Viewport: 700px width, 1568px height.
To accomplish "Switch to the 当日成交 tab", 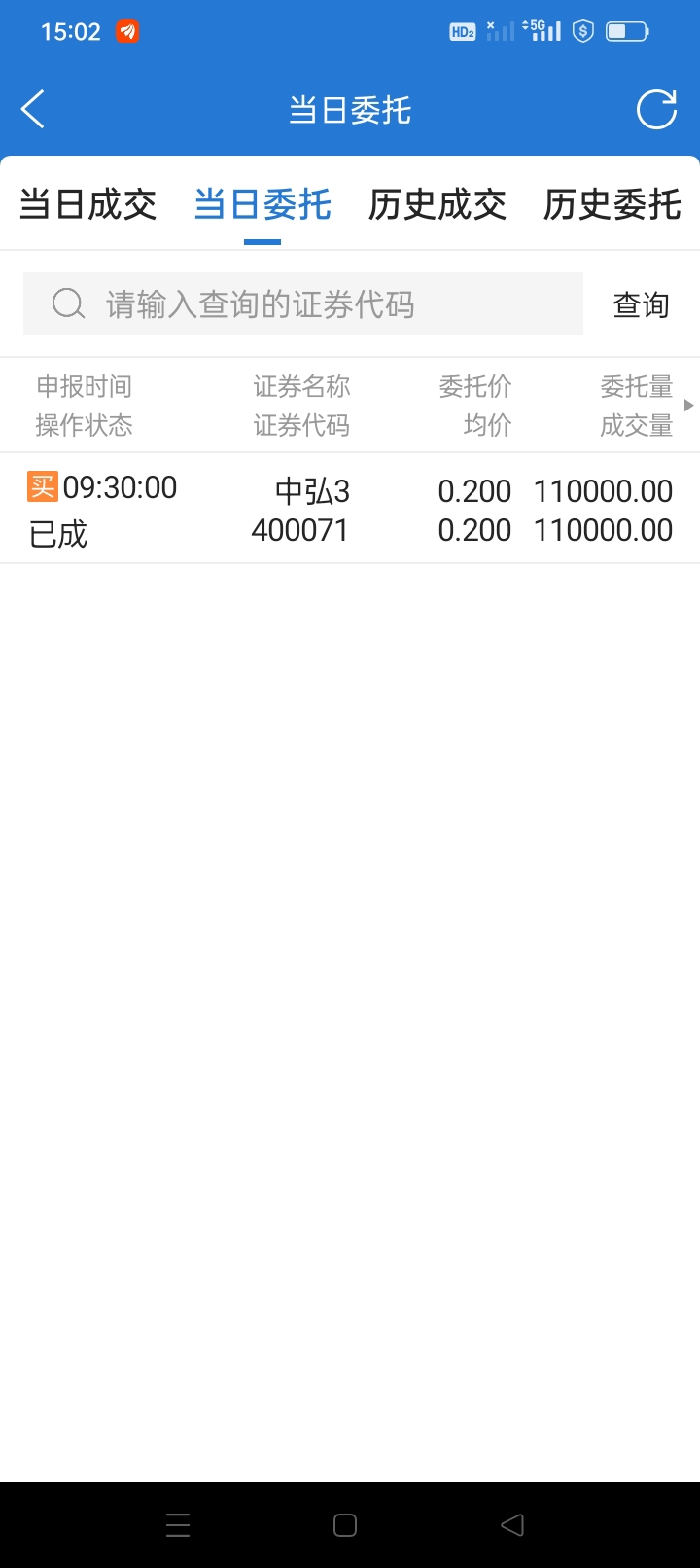I will click(87, 205).
